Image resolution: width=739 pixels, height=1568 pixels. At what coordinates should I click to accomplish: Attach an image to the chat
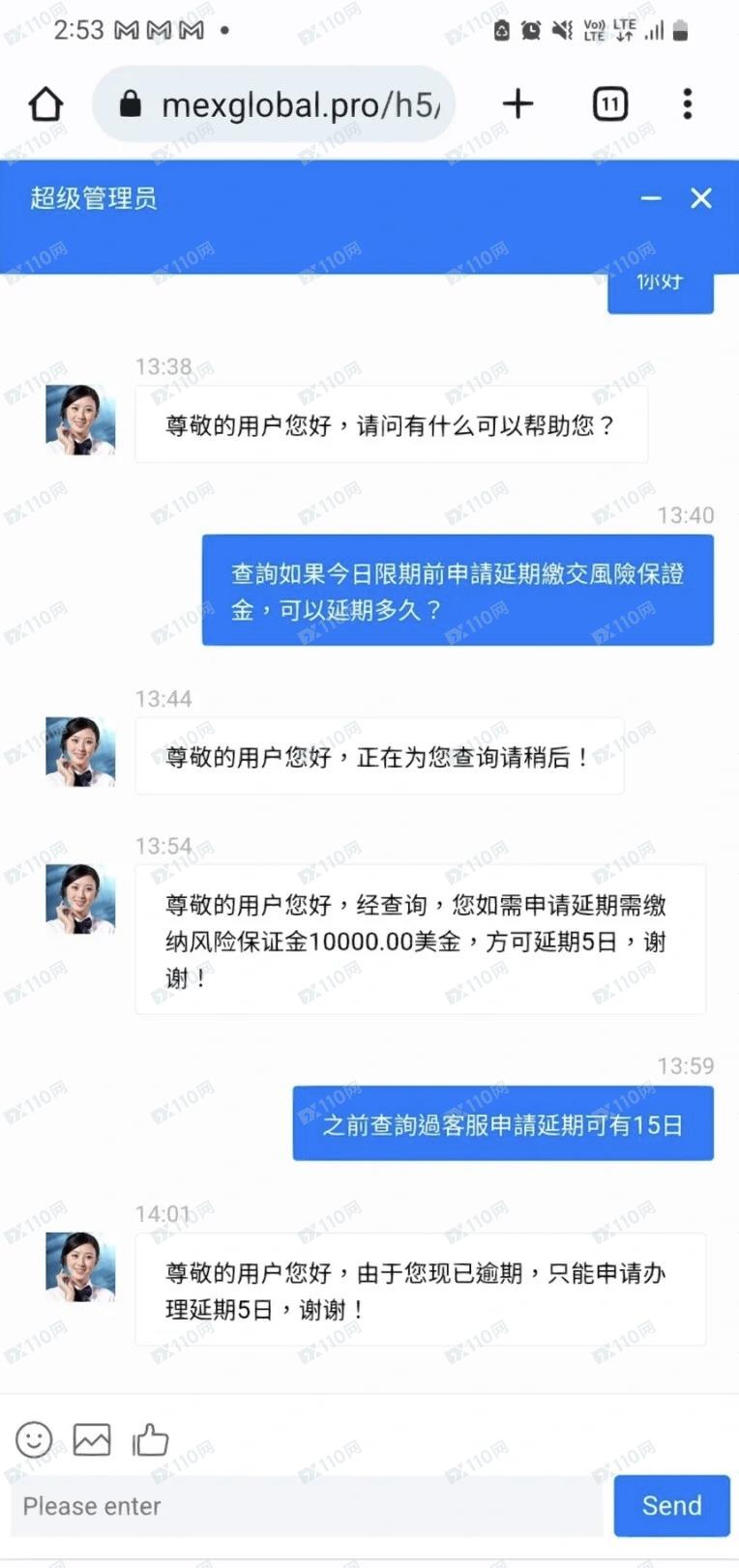pyautogui.click(x=92, y=1439)
